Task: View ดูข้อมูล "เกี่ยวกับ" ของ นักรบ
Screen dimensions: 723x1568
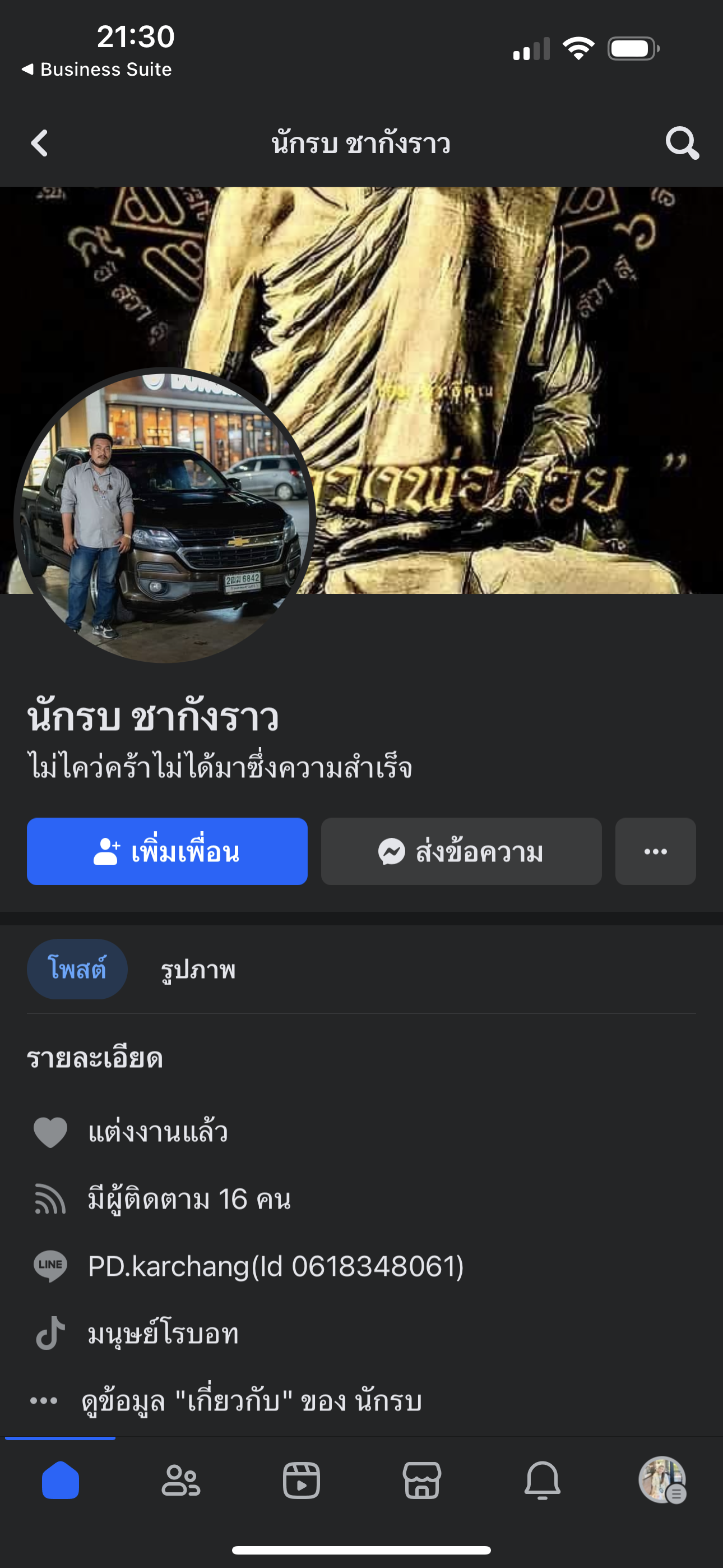Action: coord(251,1401)
